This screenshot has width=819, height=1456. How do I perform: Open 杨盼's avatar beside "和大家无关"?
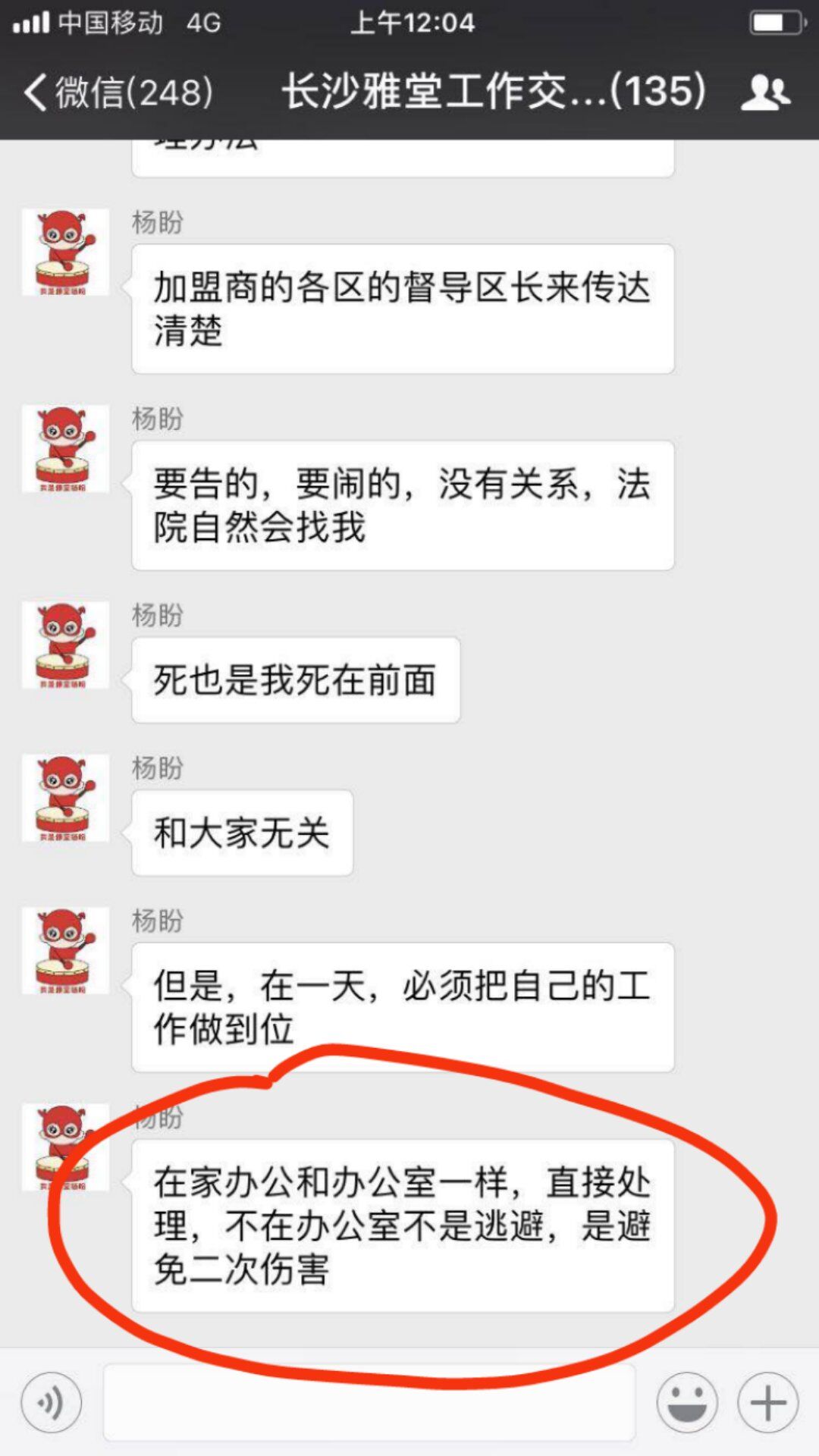pyautogui.click(x=65, y=798)
